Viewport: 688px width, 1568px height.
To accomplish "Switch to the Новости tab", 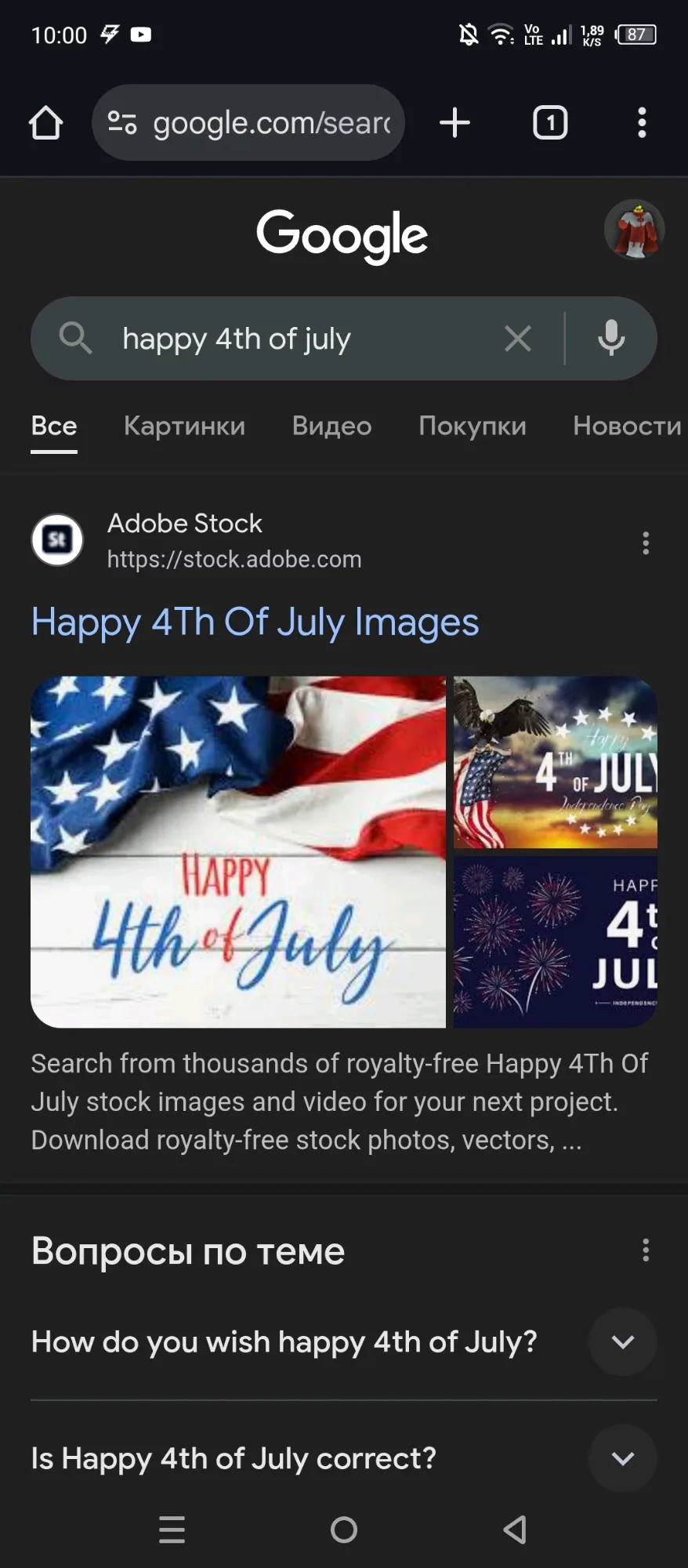I will tap(627, 426).
